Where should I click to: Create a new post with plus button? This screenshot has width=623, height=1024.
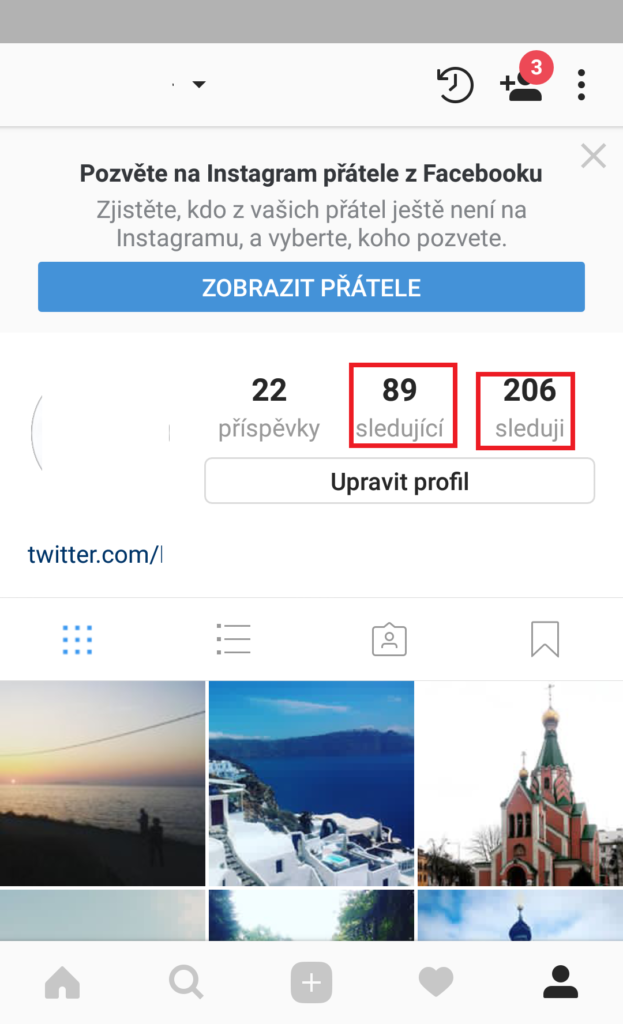click(x=311, y=984)
